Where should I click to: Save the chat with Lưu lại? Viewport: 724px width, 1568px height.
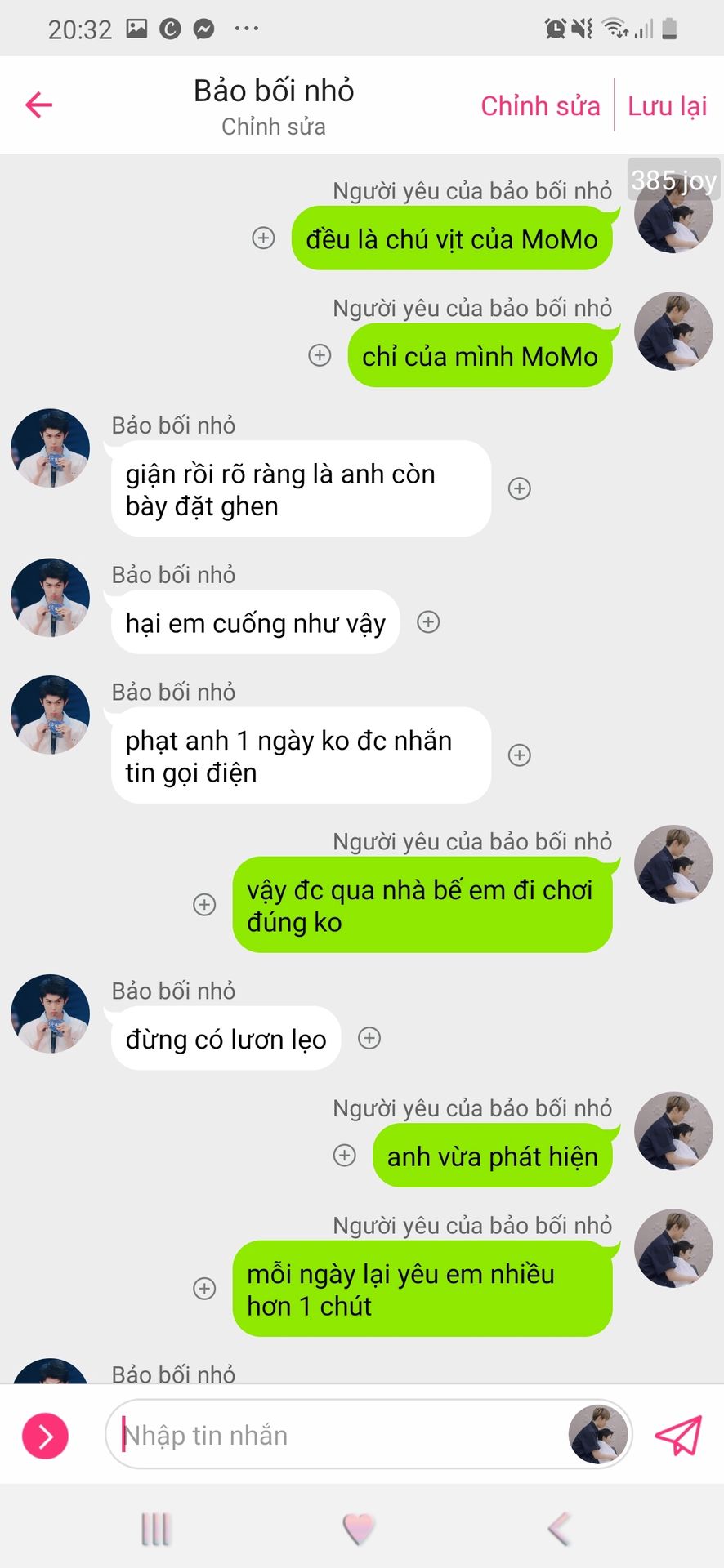click(x=667, y=106)
